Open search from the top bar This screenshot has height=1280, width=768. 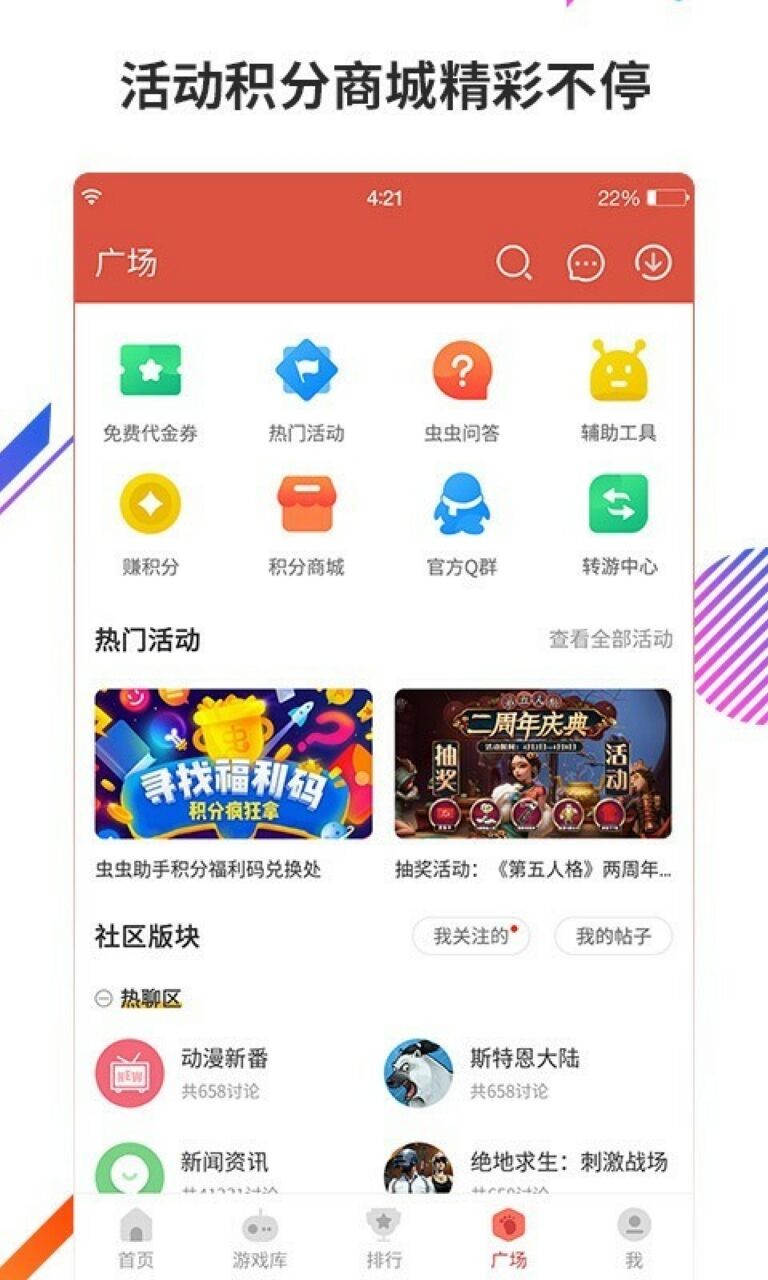click(515, 263)
